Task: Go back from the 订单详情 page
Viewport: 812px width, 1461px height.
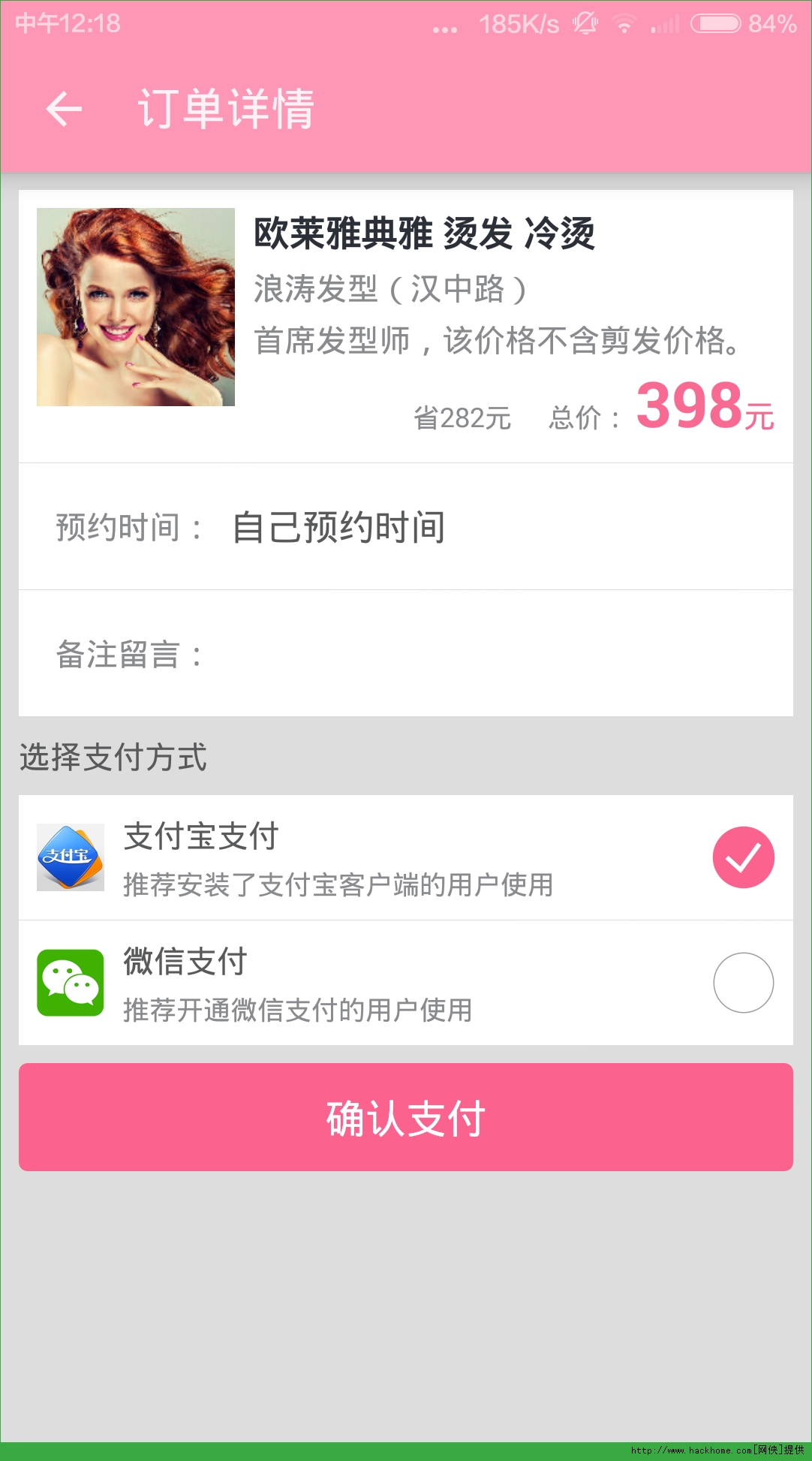Action: coord(64,110)
